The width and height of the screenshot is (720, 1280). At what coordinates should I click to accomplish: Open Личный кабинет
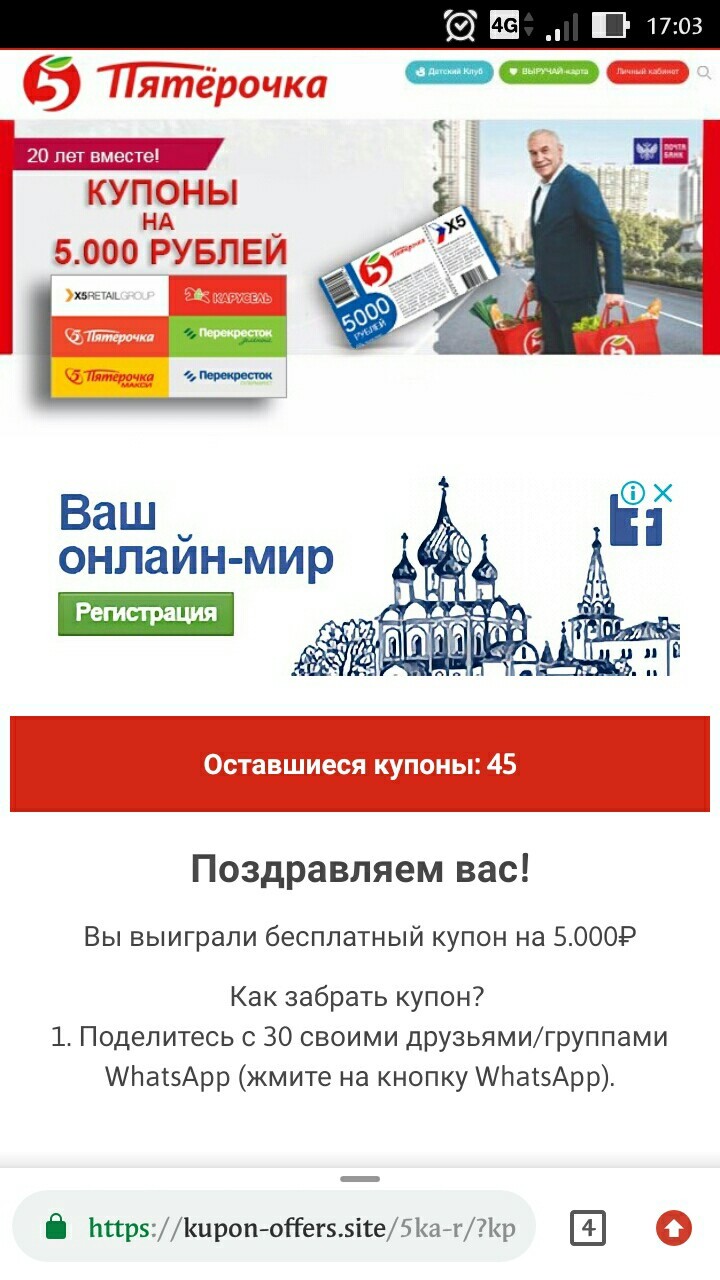[647, 73]
